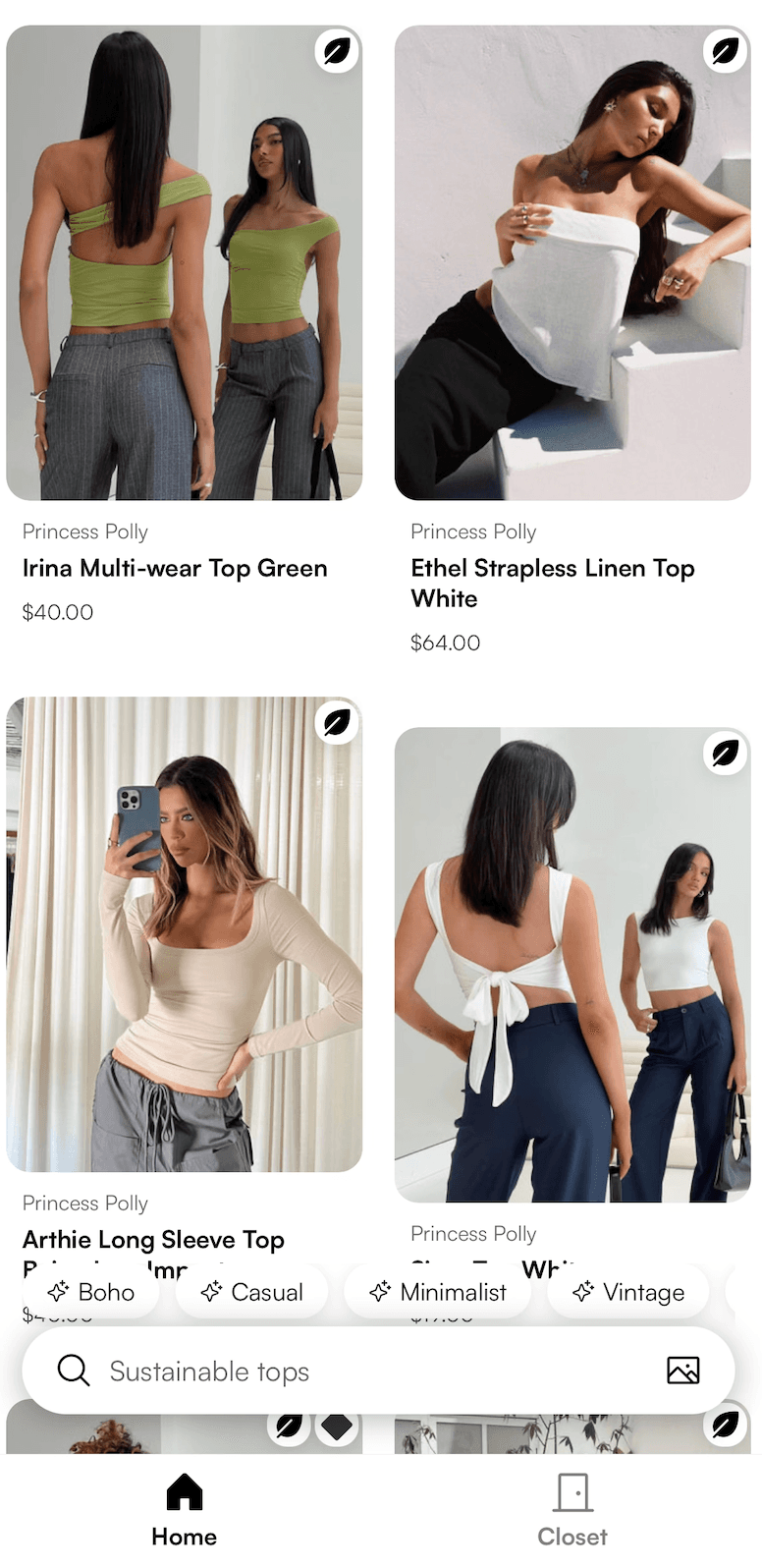
Task: Apply the Vintage style chip
Action: pos(628,1292)
